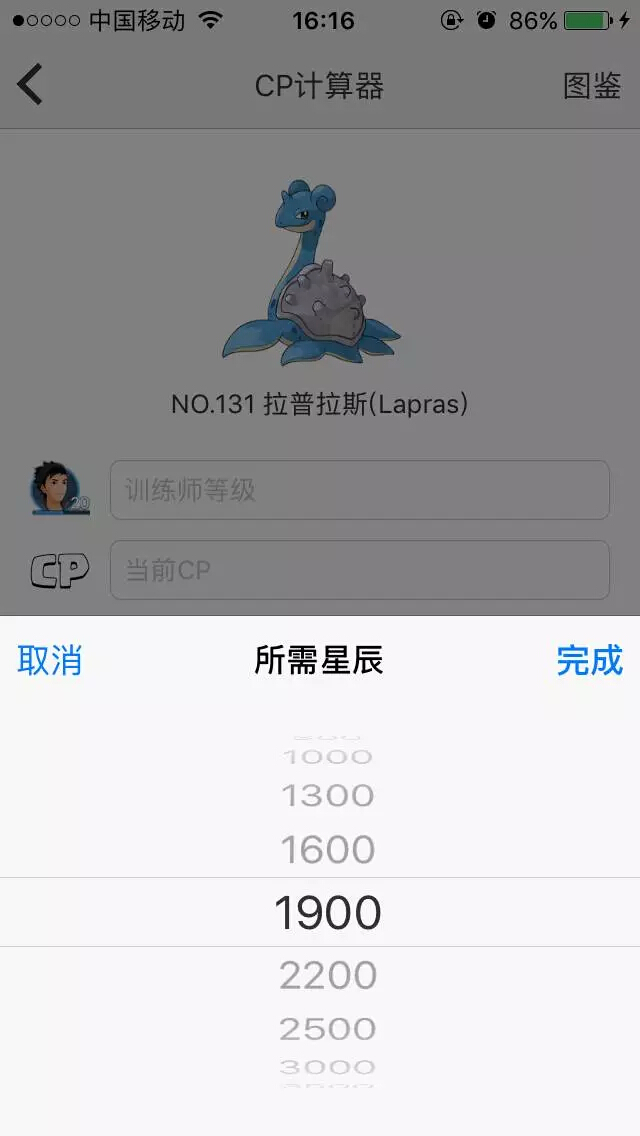This screenshot has height=1136, width=640.
Task: Select 1600 in the stardust picker
Action: (x=327, y=850)
